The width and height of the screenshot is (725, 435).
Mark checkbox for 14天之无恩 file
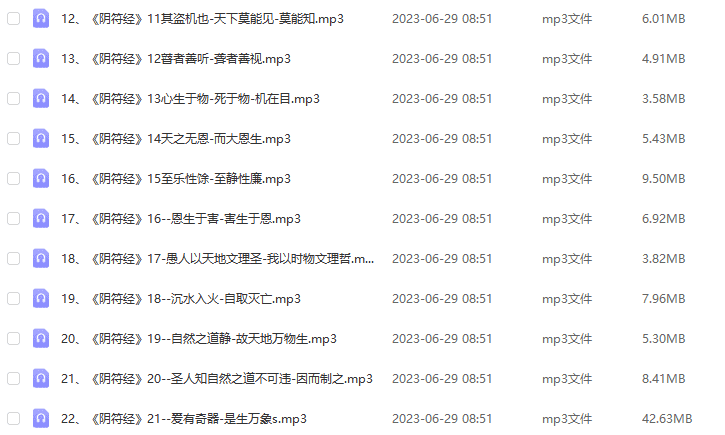[14, 139]
